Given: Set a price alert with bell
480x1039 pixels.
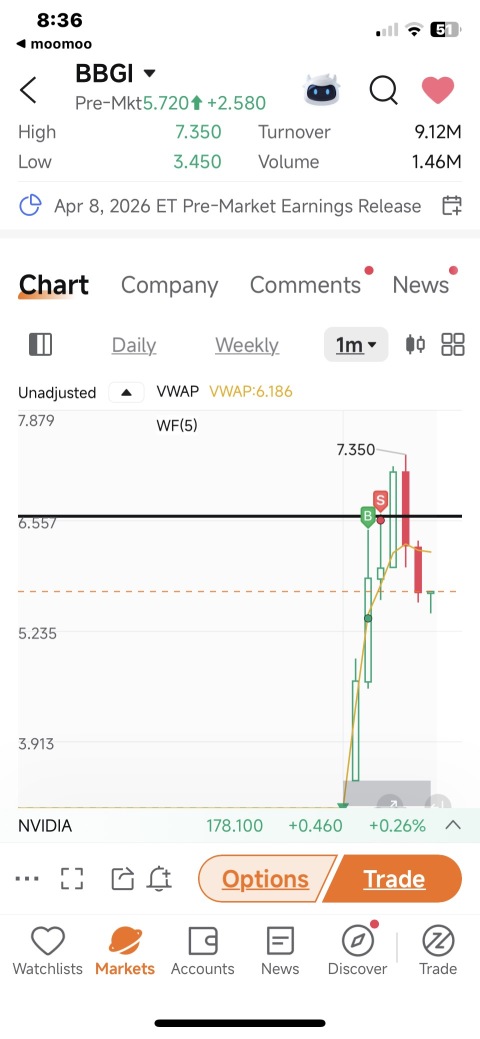Looking at the screenshot, I should (160, 879).
